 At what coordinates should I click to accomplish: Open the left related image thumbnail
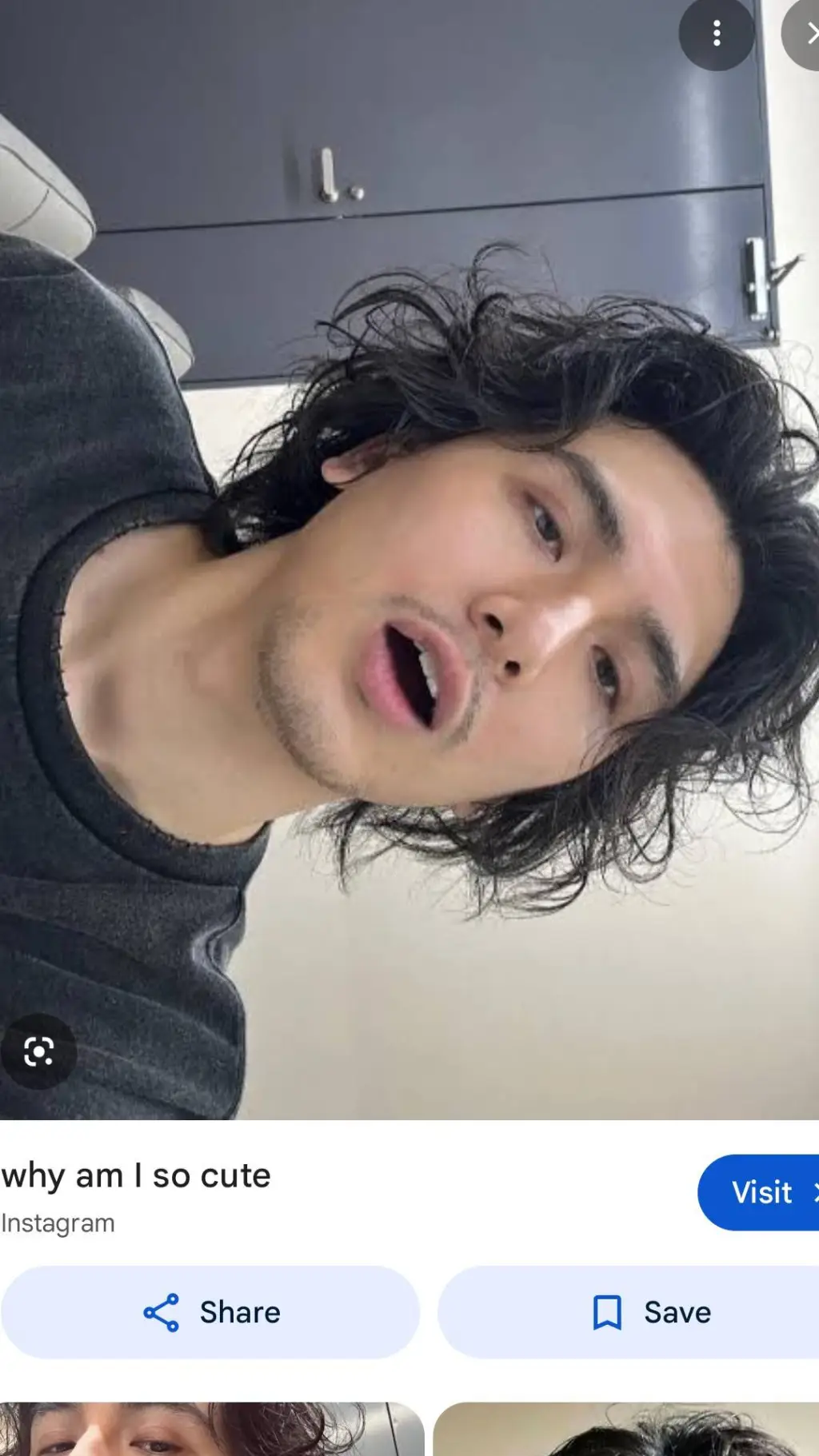pyautogui.click(x=212, y=1429)
